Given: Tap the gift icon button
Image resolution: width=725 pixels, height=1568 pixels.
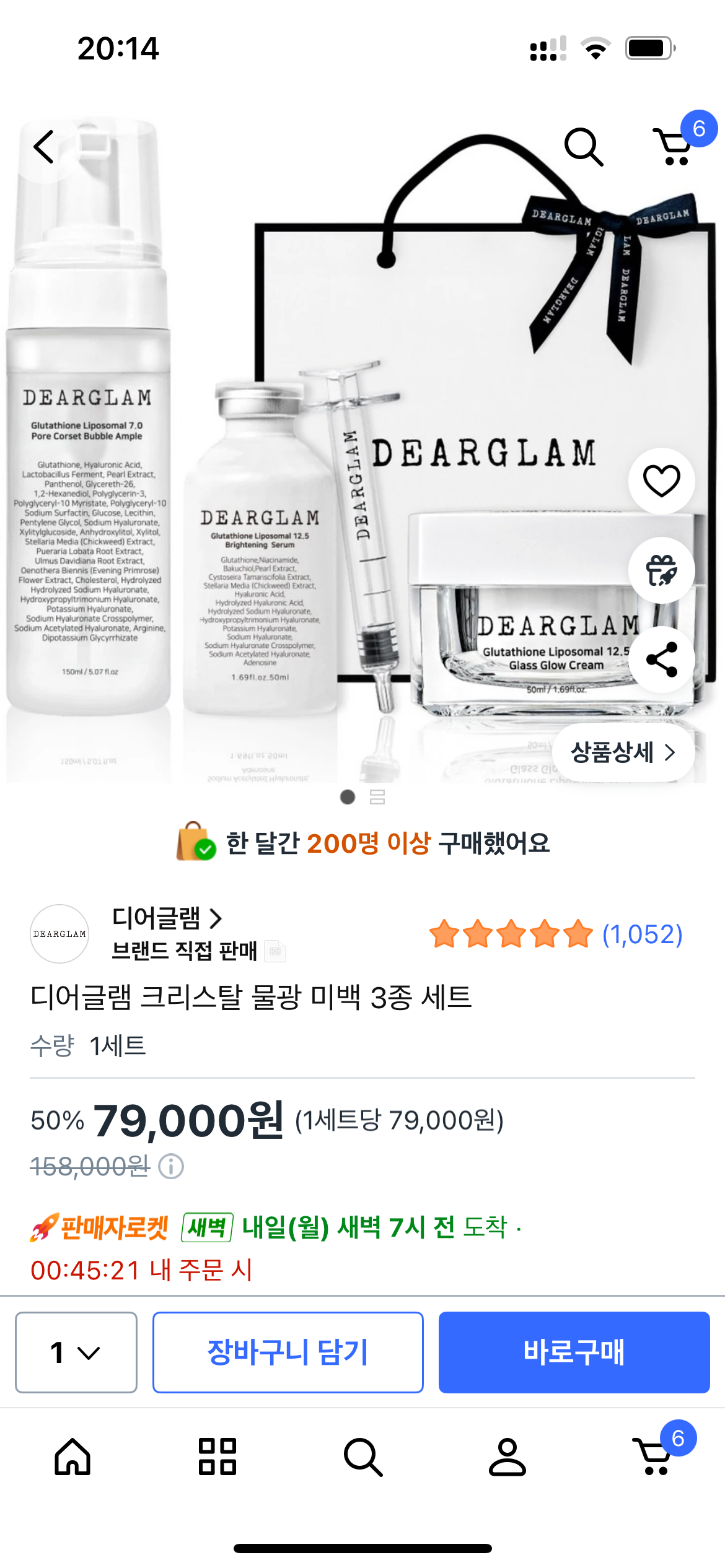Looking at the screenshot, I should (661, 570).
